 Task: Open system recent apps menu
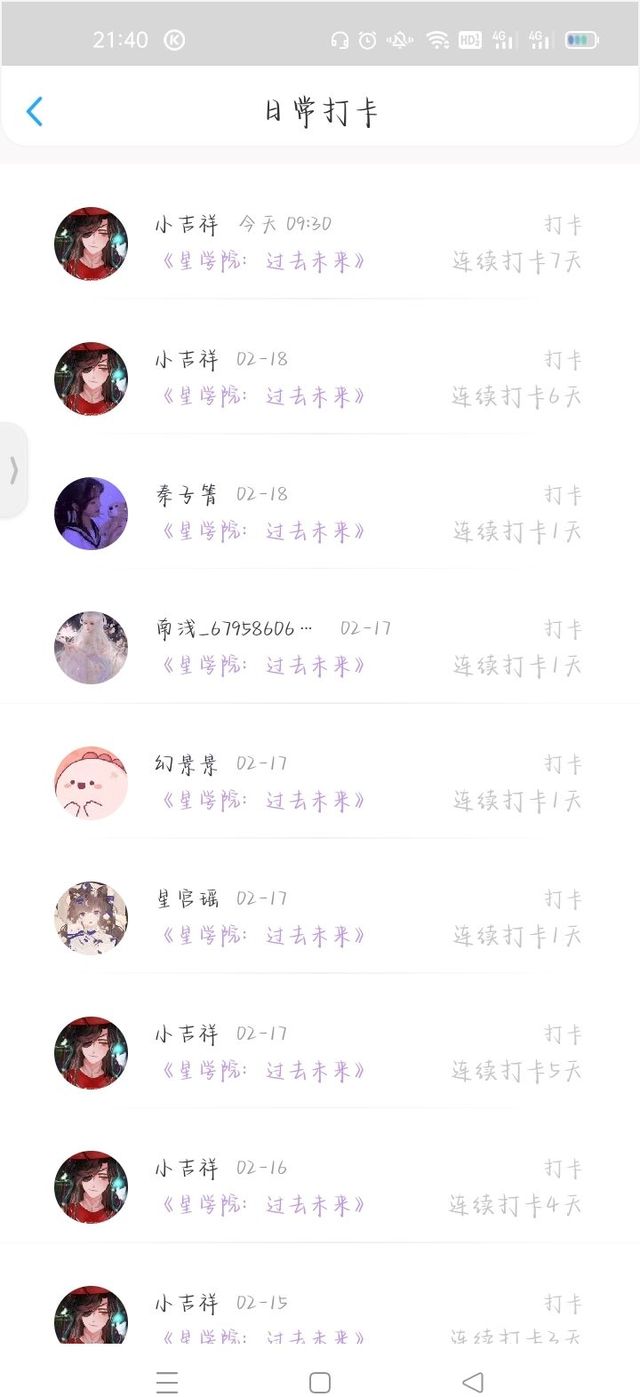(168, 1382)
